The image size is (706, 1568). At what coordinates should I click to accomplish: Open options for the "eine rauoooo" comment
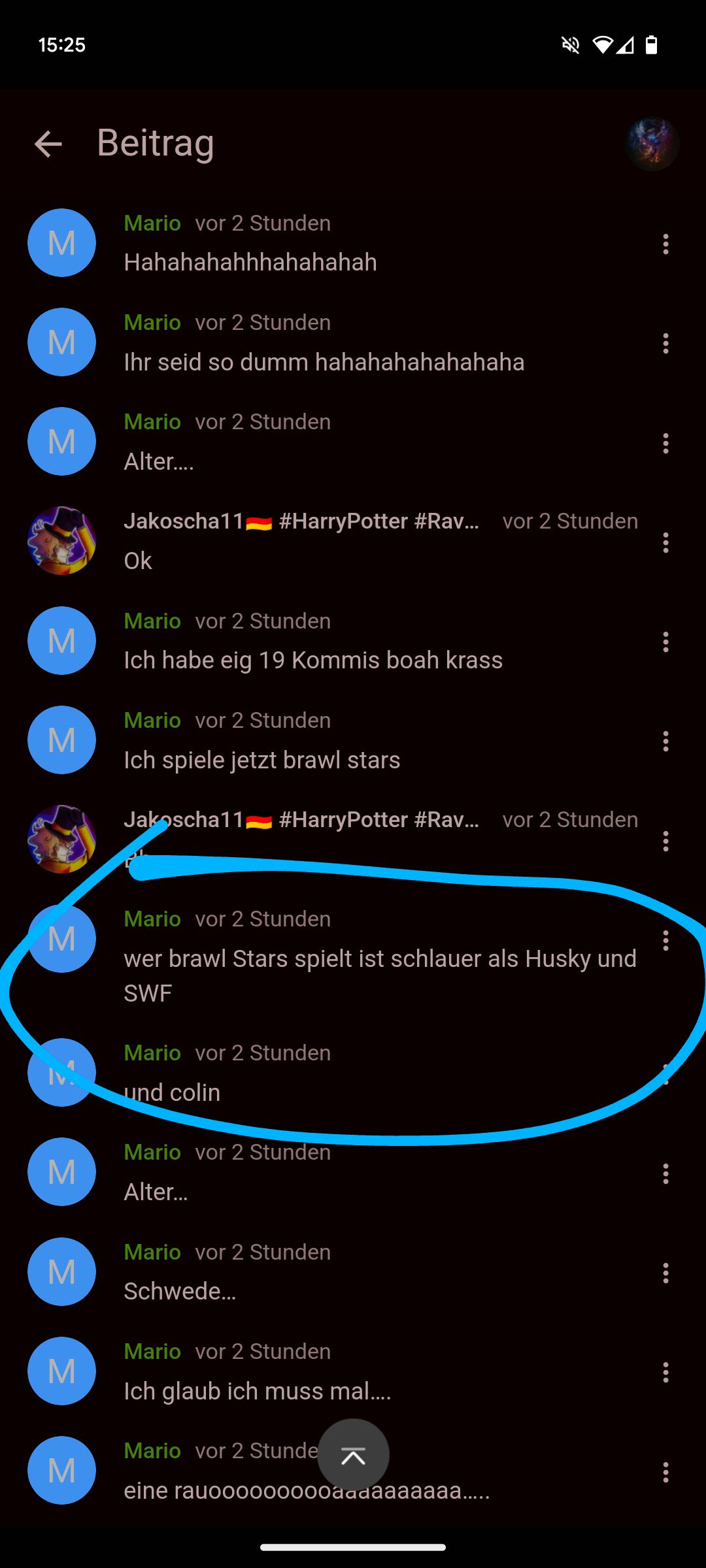pyautogui.click(x=665, y=1472)
